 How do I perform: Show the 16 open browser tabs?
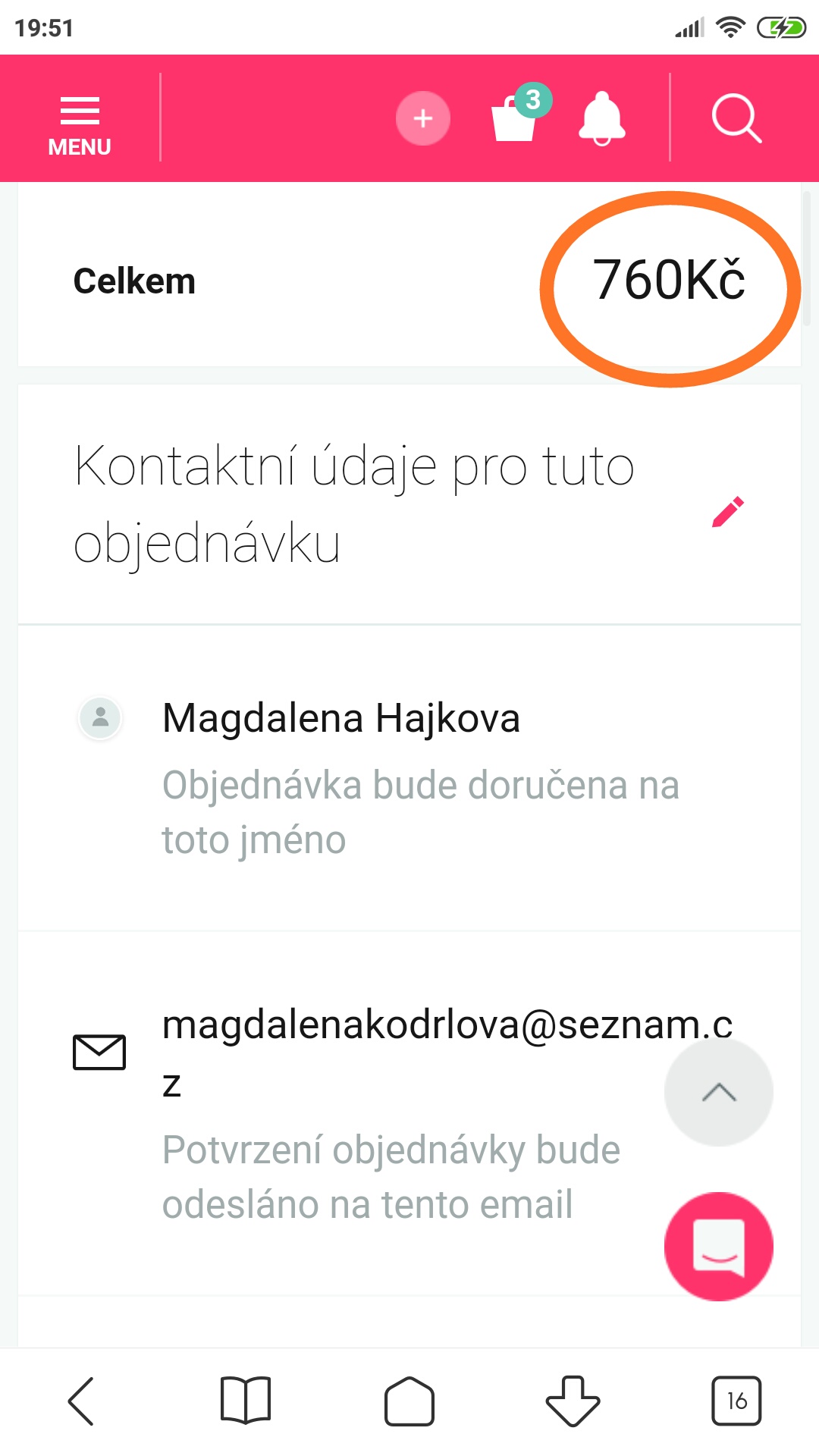(x=736, y=1401)
